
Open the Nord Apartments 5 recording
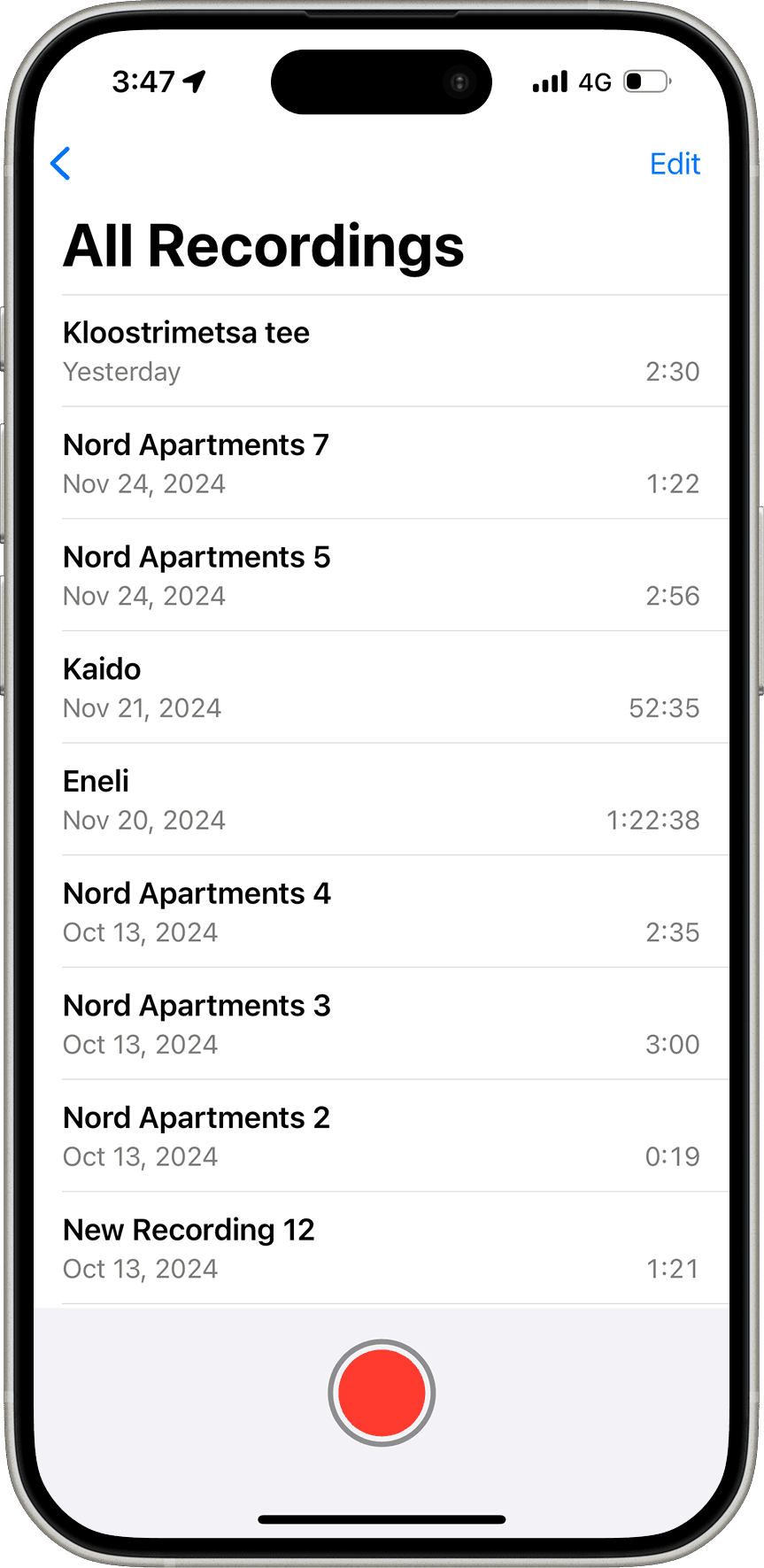[x=381, y=575]
